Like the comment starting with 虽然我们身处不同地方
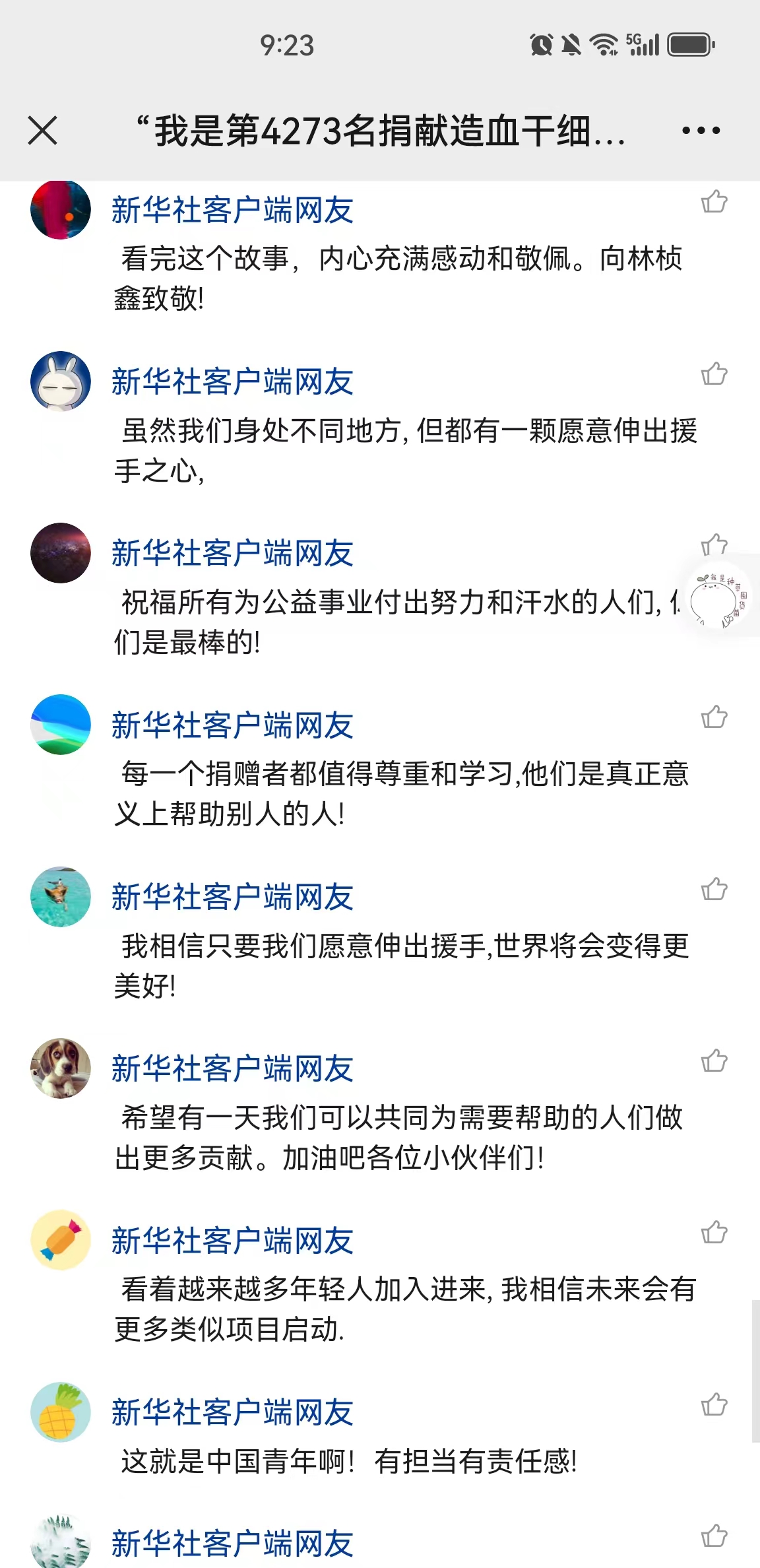 (714, 374)
